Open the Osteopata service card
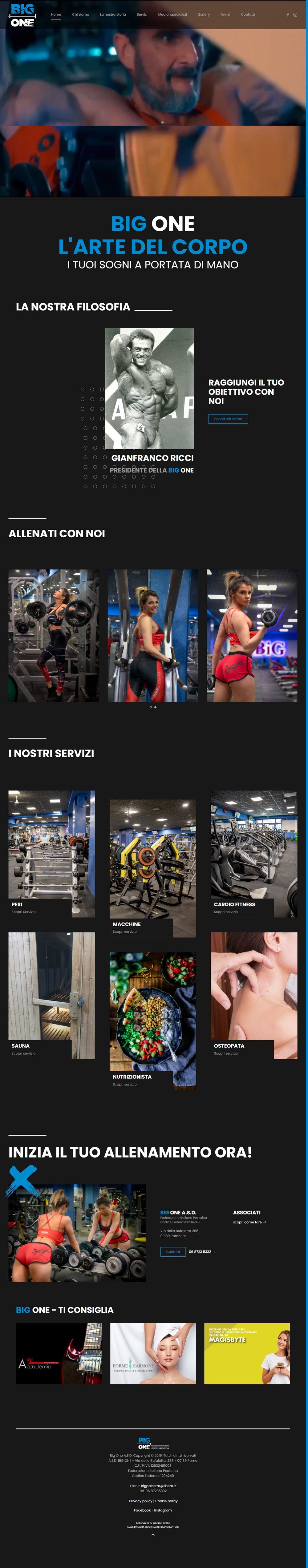The image size is (308, 1568). [254, 996]
